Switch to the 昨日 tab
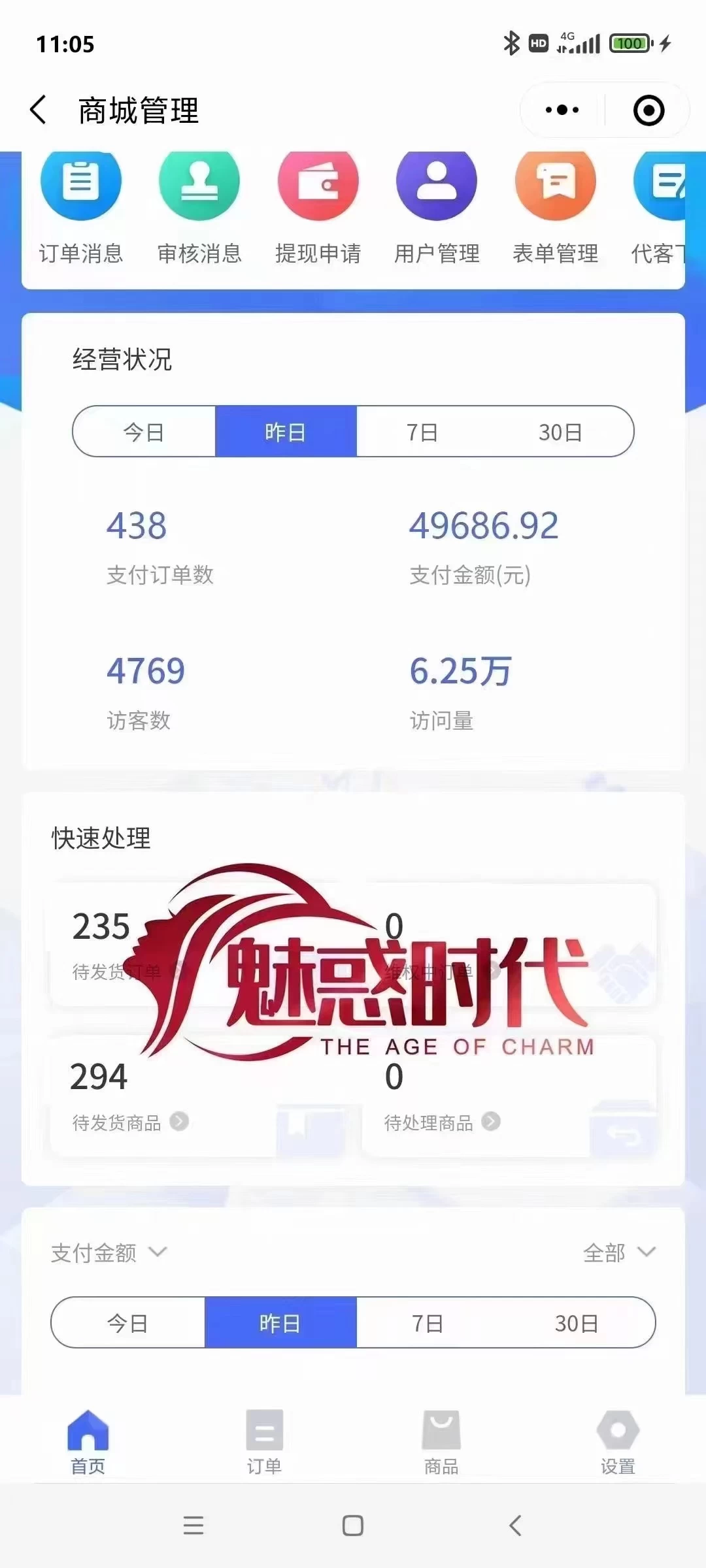706x1568 pixels. 286,431
